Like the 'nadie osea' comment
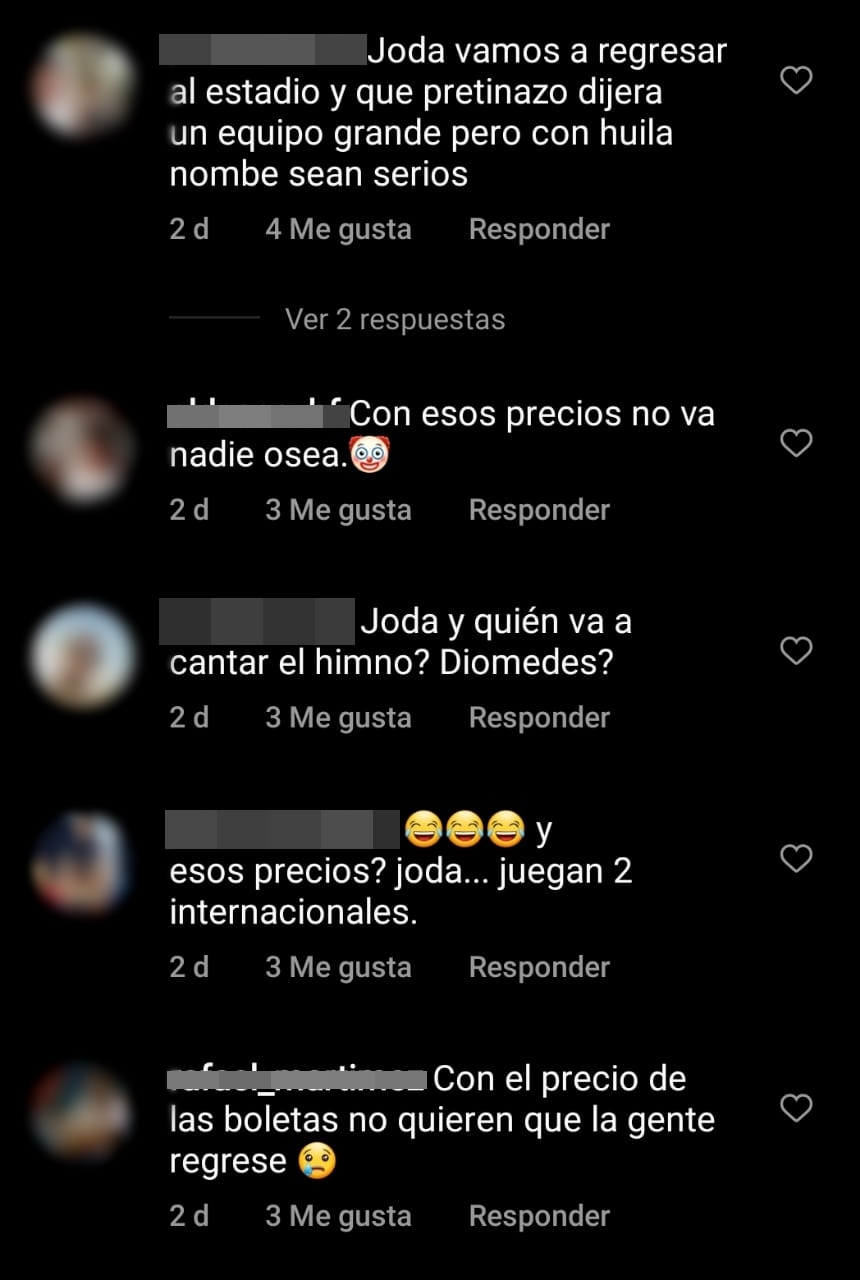860x1280 pixels. (795, 442)
